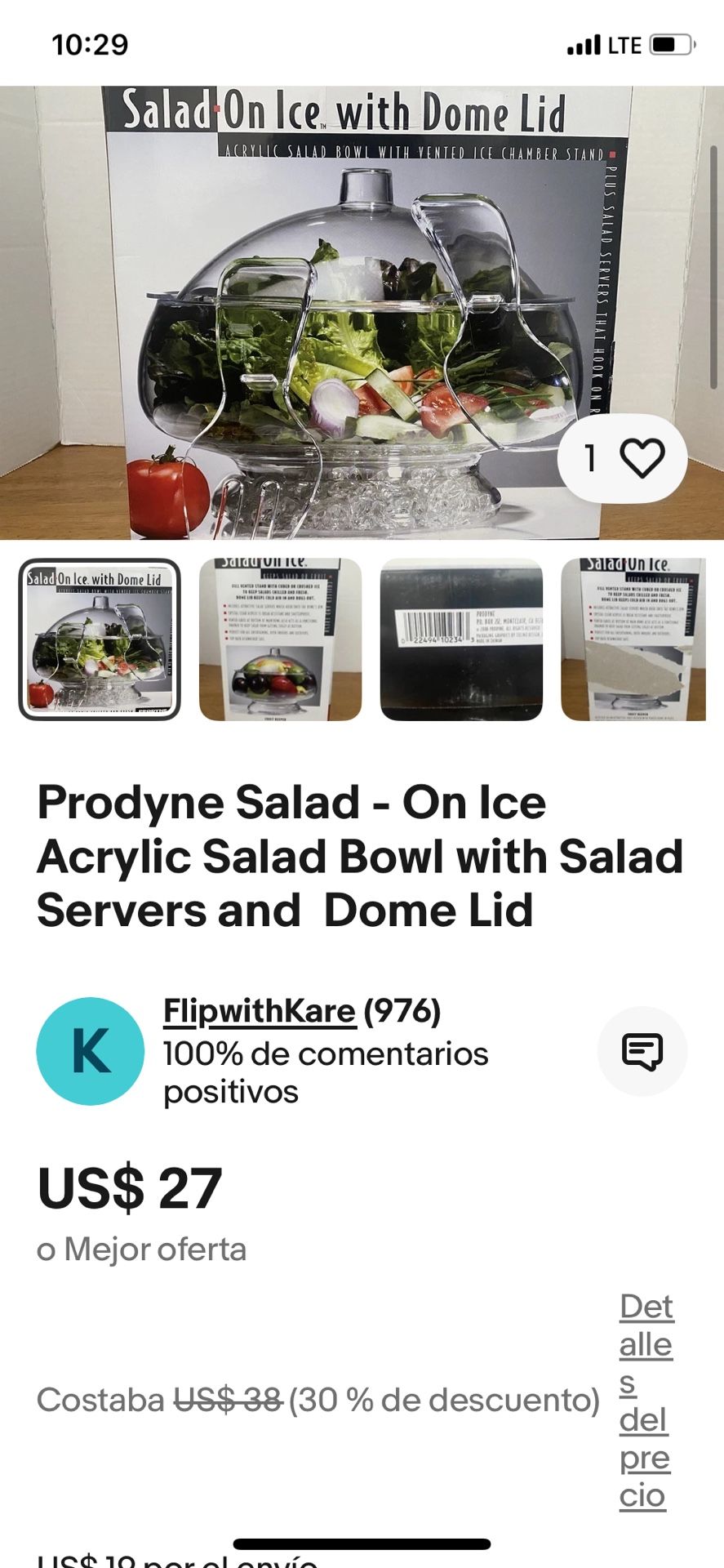Open the fourth thumbnail with torn box
Screen dimensions: 724x1568
[633, 639]
